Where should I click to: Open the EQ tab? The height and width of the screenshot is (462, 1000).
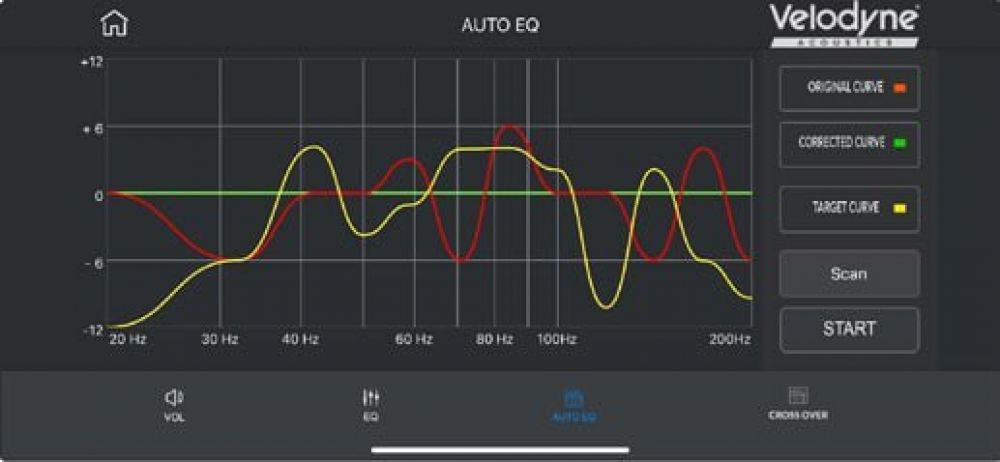tap(371, 404)
